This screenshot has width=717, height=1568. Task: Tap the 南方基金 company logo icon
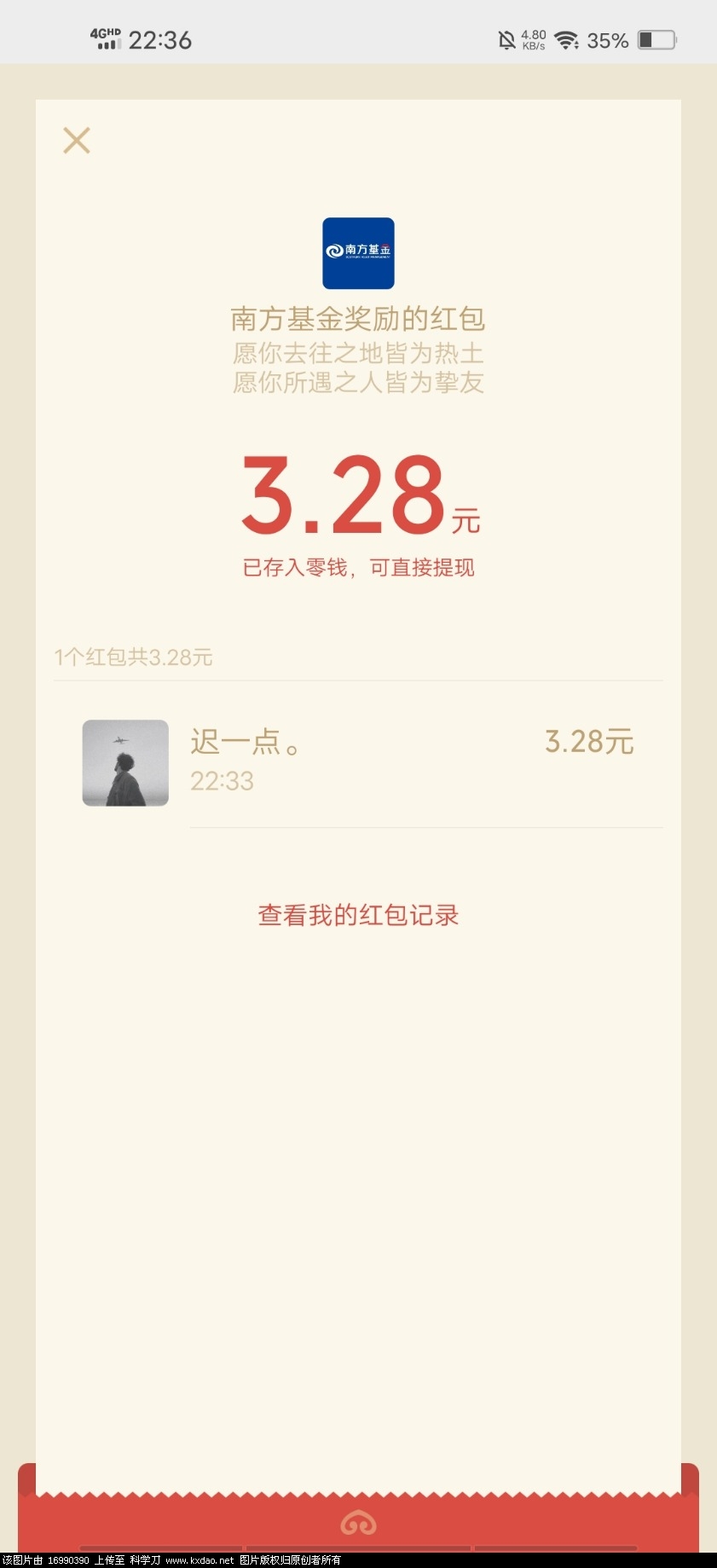358,253
